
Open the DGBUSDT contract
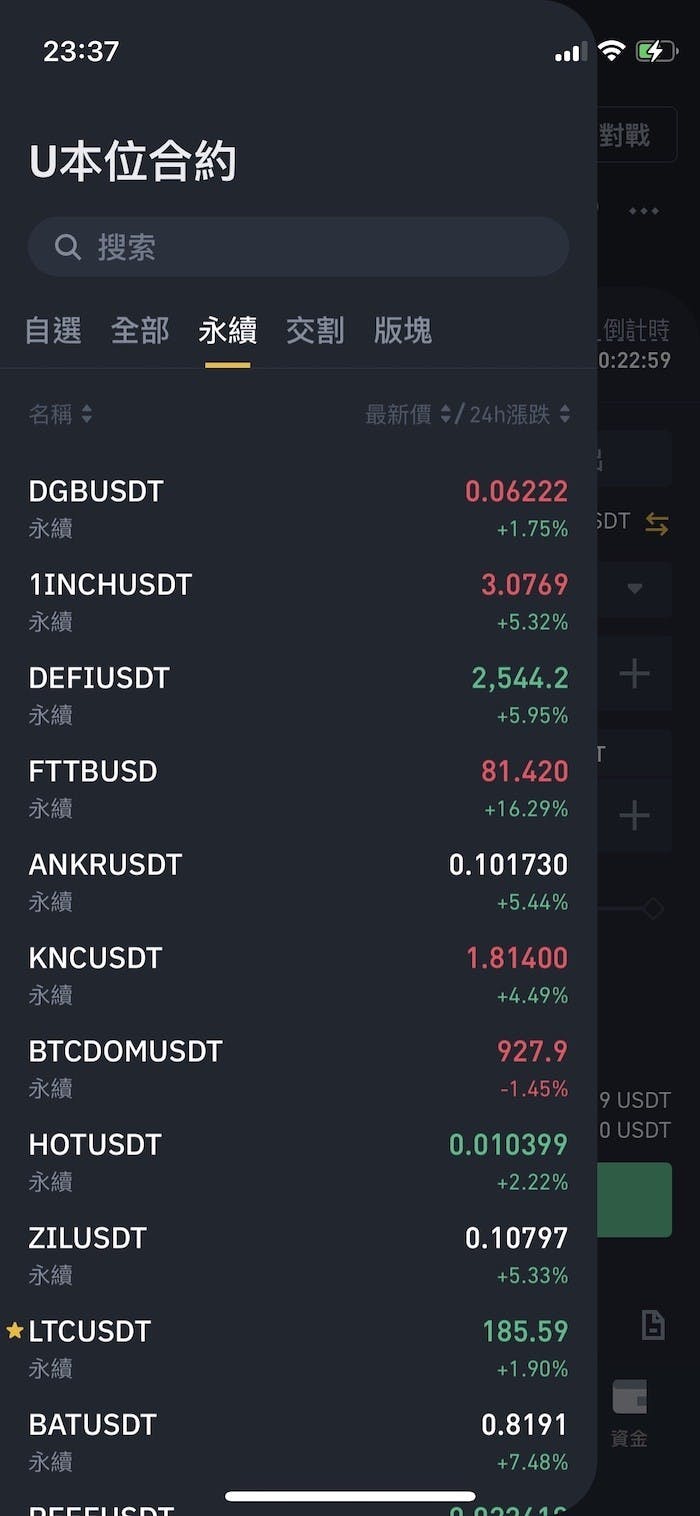pyautogui.click(x=298, y=508)
